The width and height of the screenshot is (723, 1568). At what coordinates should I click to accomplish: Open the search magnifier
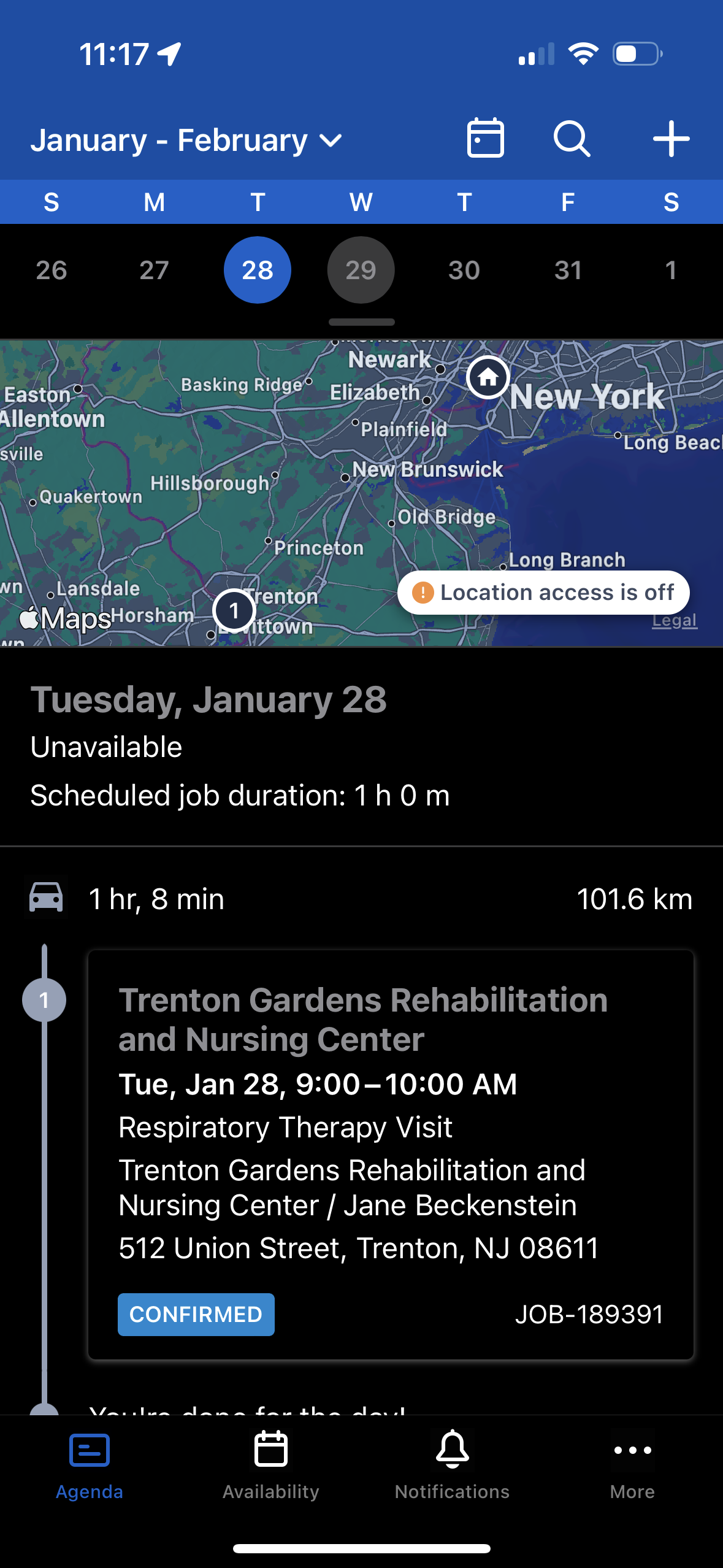[x=572, y=139]
